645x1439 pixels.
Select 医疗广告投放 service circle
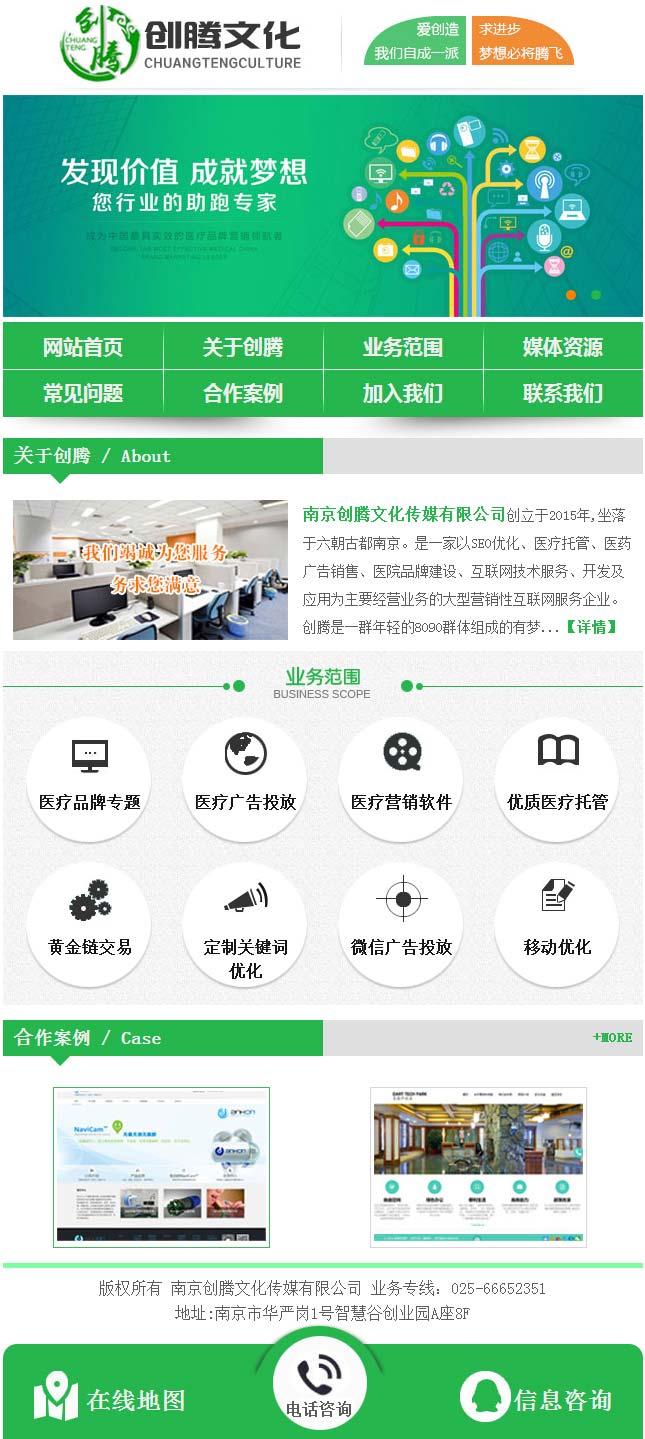pyautogui.click(x=245, y=778)
